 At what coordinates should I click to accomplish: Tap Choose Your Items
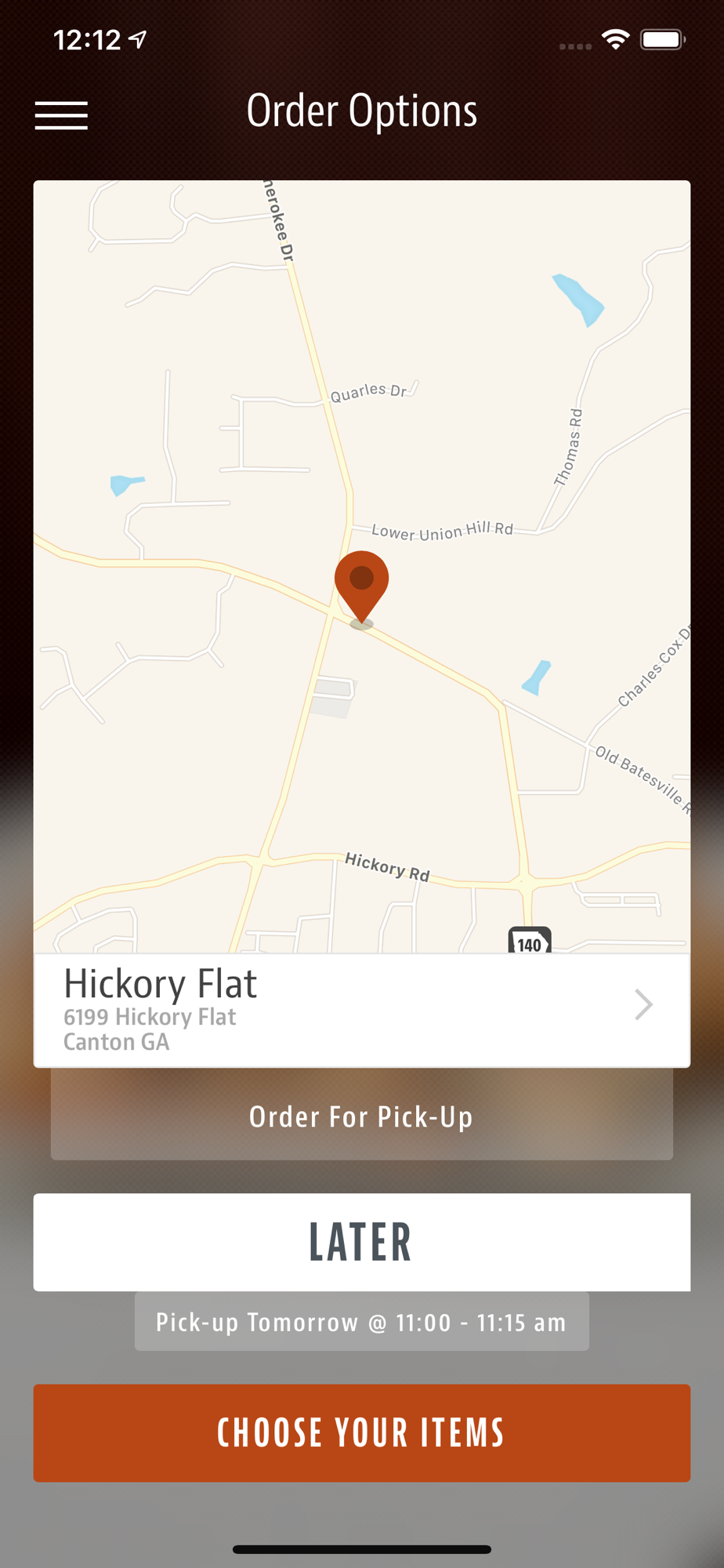362,1432
